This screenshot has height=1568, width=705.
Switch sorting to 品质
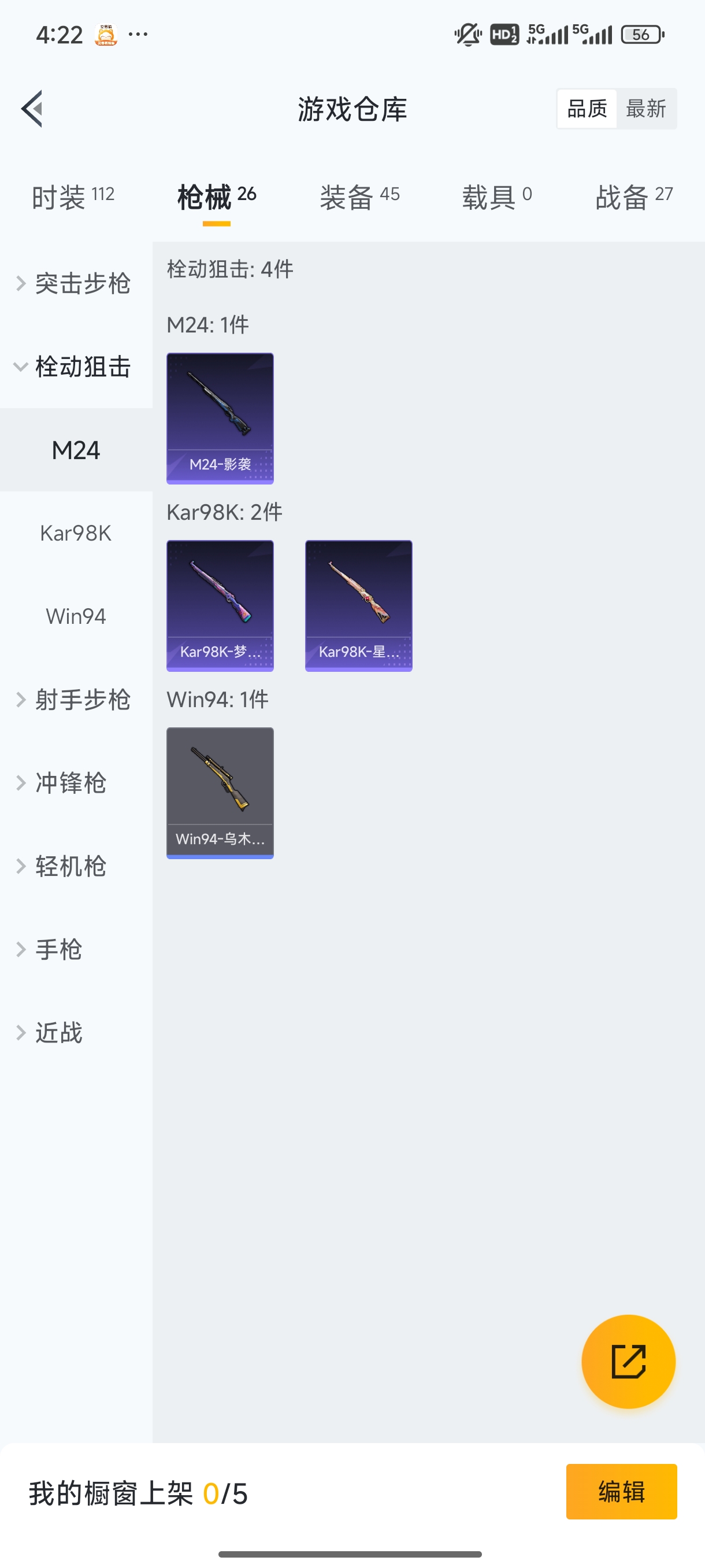pyautogui.click(x=586, y=108)
